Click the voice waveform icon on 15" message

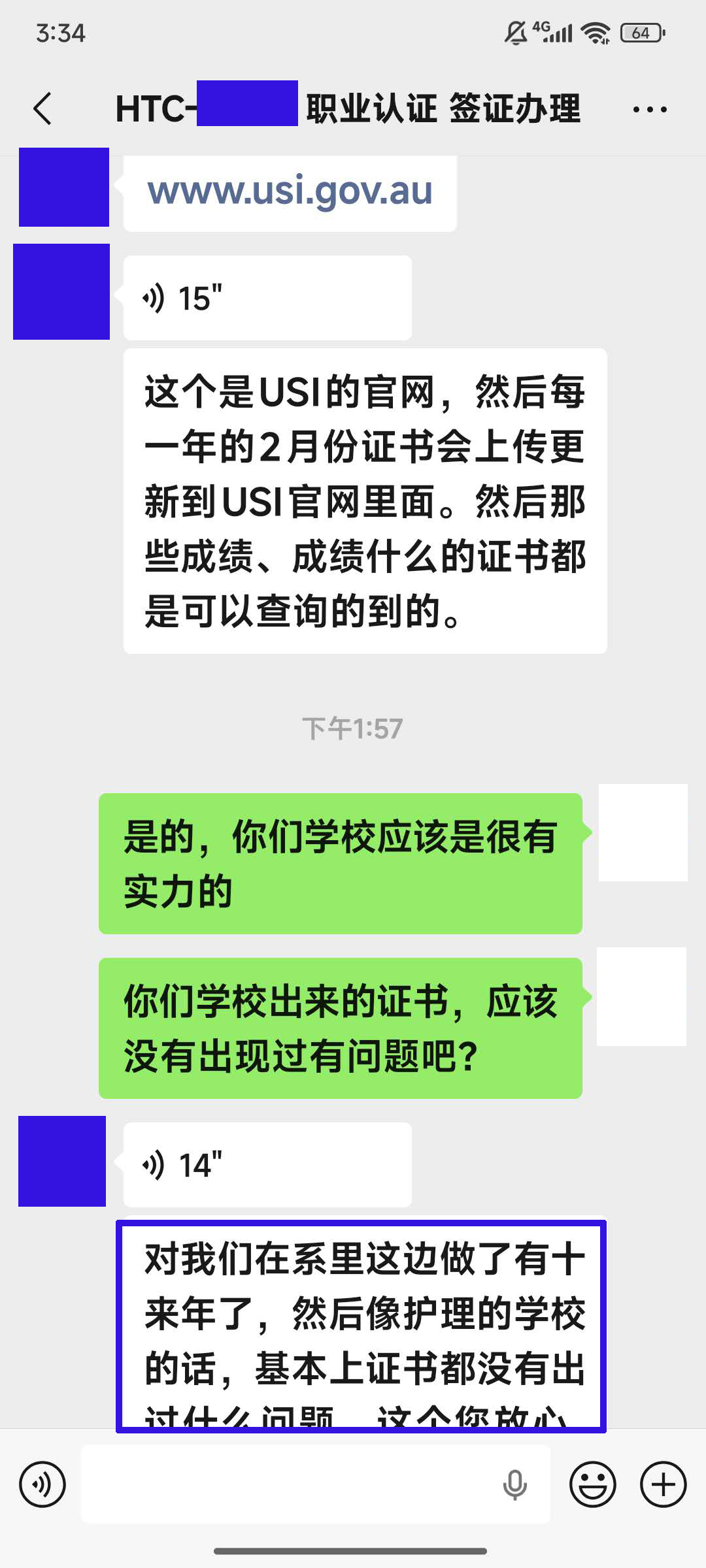(156, 297)
